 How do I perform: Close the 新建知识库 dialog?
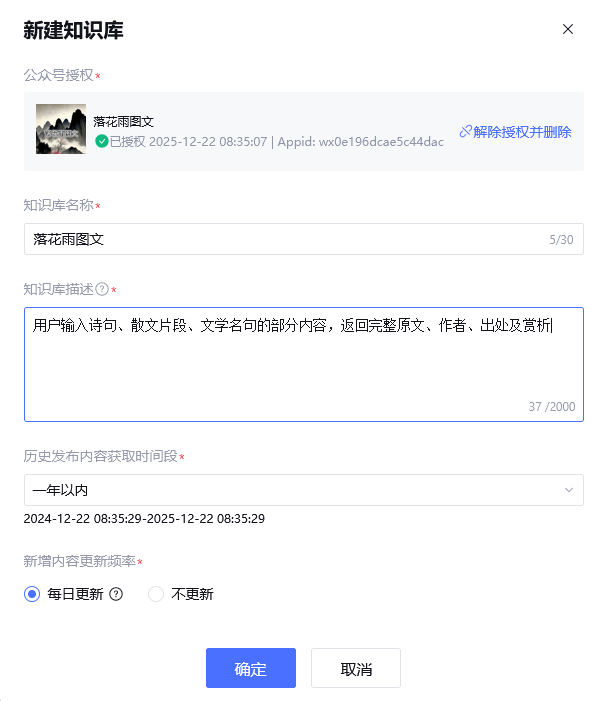[x=568, y=29]
